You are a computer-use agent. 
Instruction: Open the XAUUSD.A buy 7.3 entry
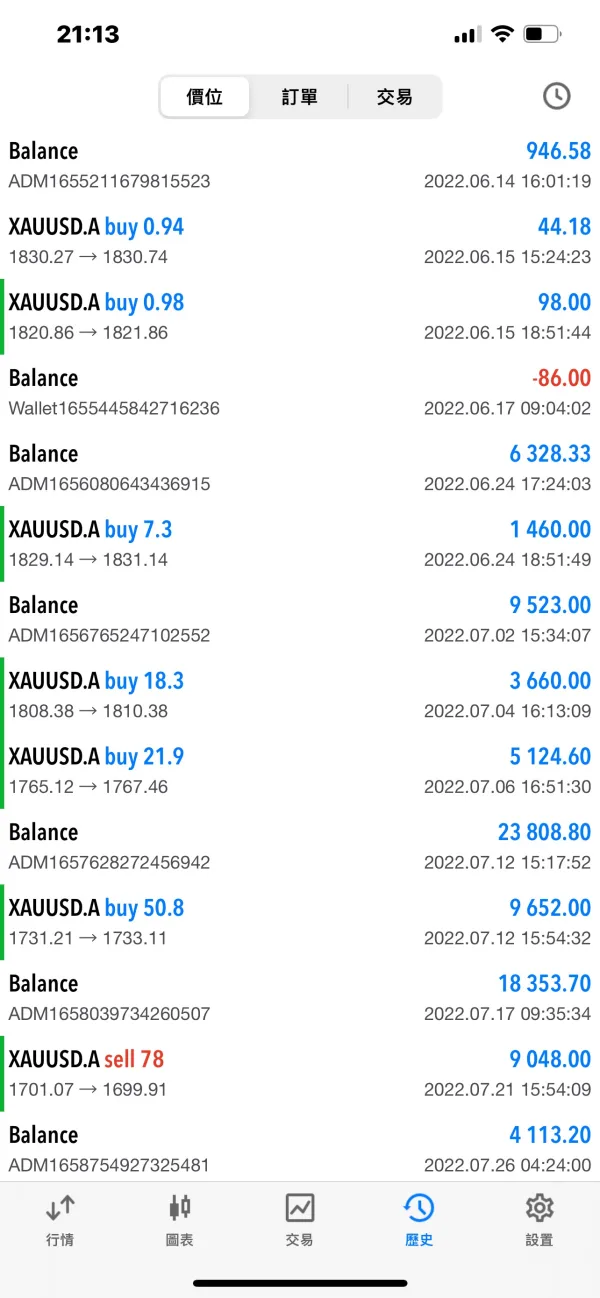click(x=300, y=544)
